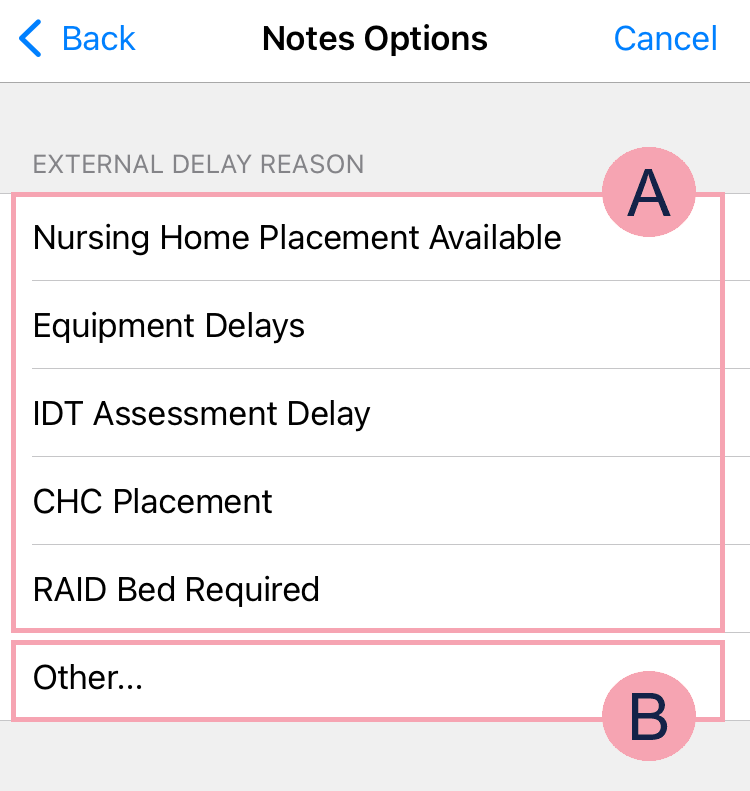The width and height of the screenshot is (750, 791).
Task: Cancel the Notes Options screen
Action: pos(665,39)
